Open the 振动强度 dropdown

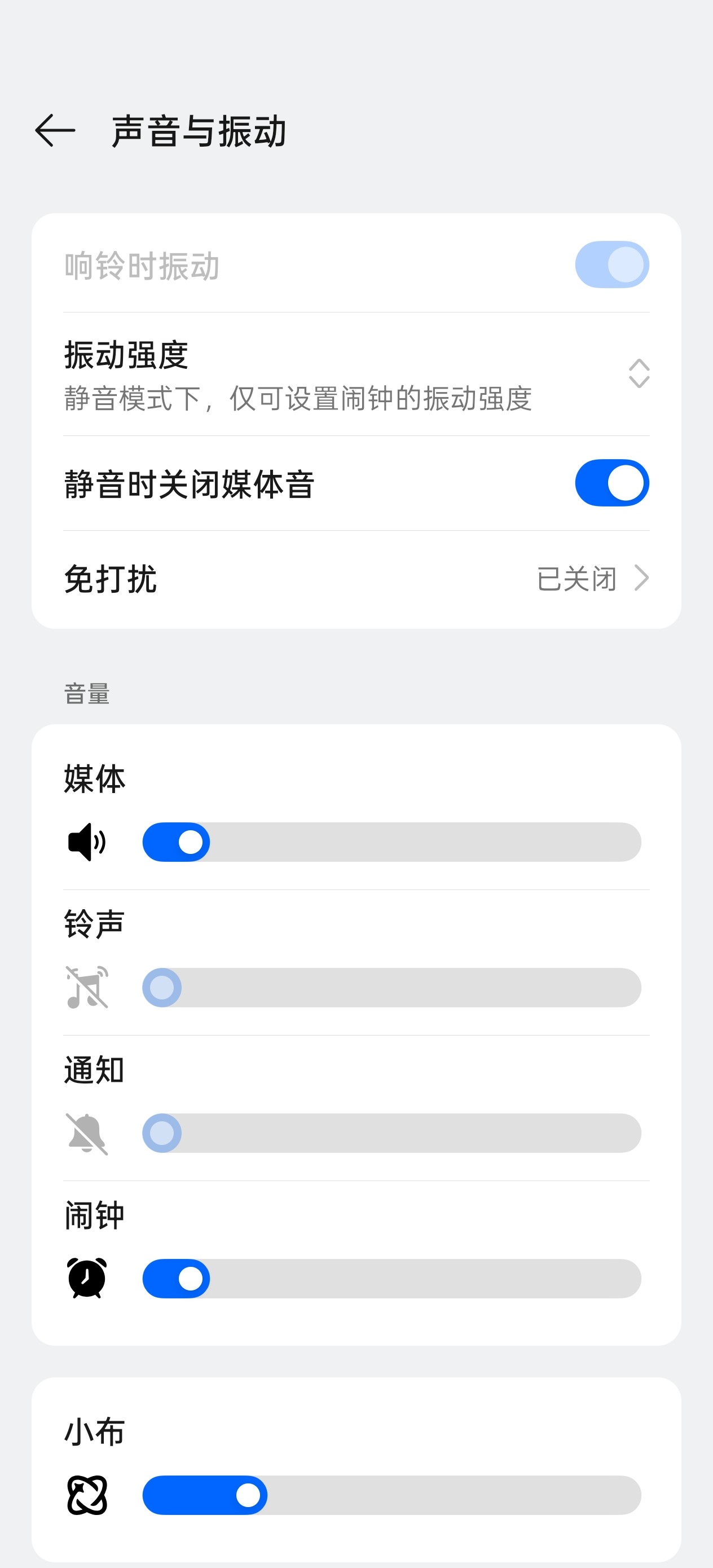638,373
